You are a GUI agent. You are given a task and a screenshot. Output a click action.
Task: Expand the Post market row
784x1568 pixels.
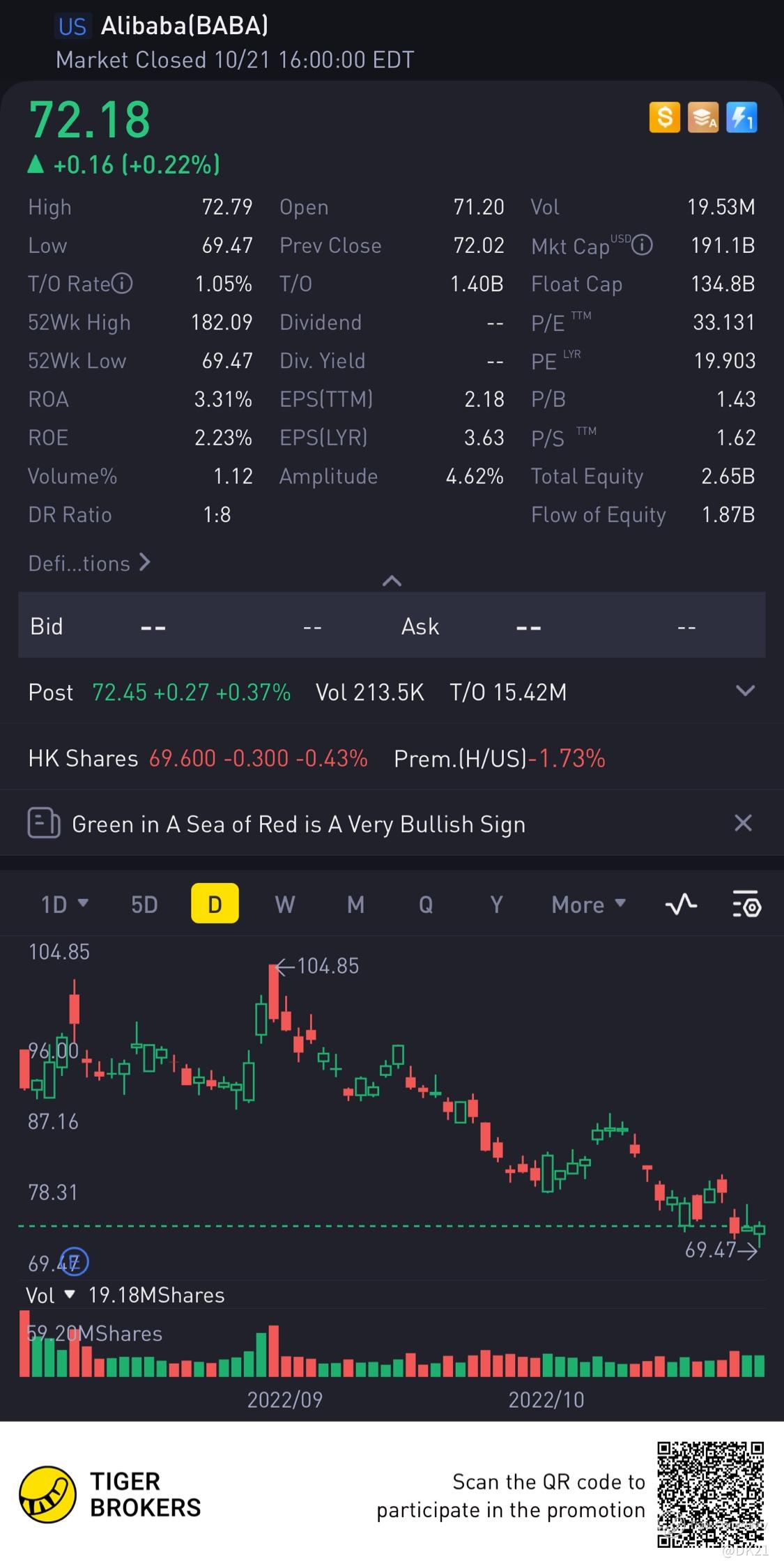745,691
